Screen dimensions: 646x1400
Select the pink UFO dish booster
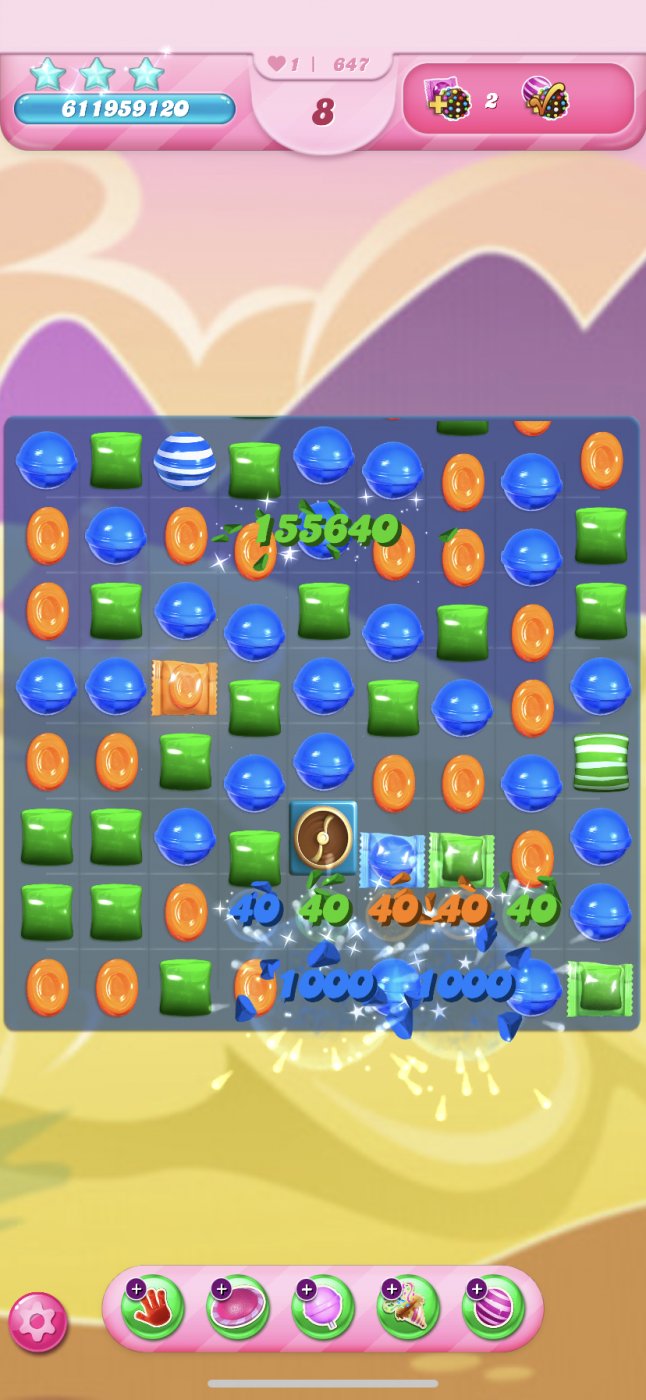pos(238,1307)
